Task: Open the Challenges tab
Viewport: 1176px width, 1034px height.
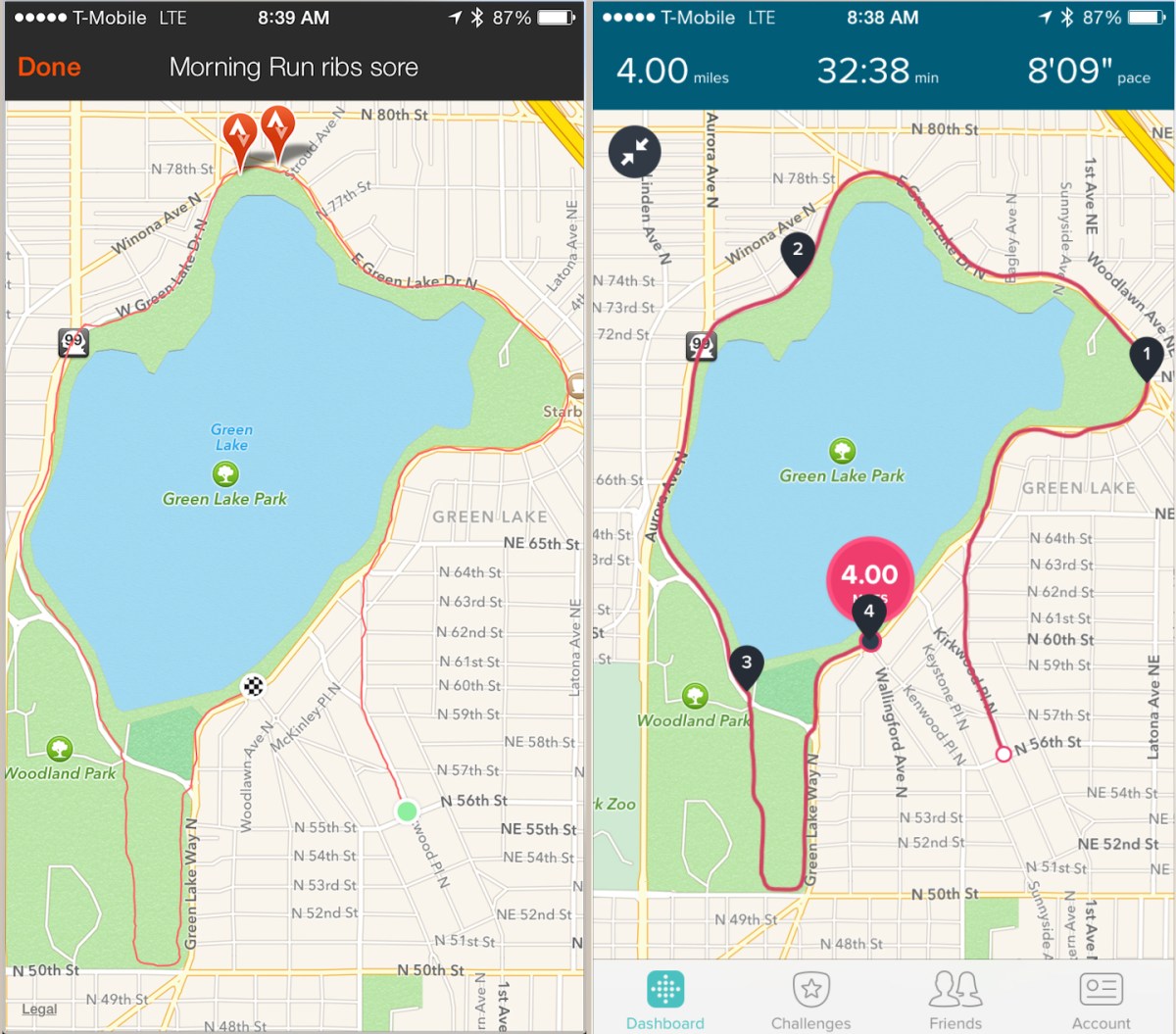Action: pyautogui.click(x=810, y=999)
